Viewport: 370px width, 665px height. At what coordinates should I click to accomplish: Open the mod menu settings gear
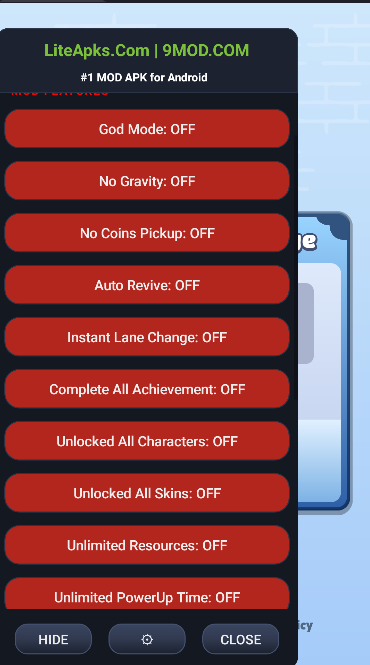147,639
